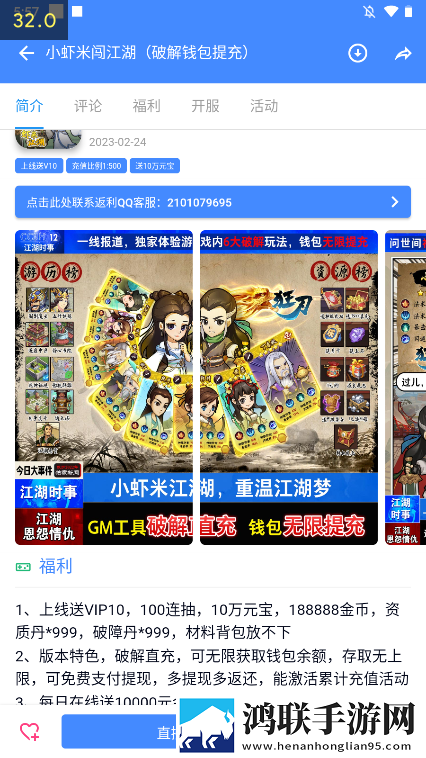The image size is (426, 758).
Task: Open the download icon in app bar
Action: coord(358,53)
